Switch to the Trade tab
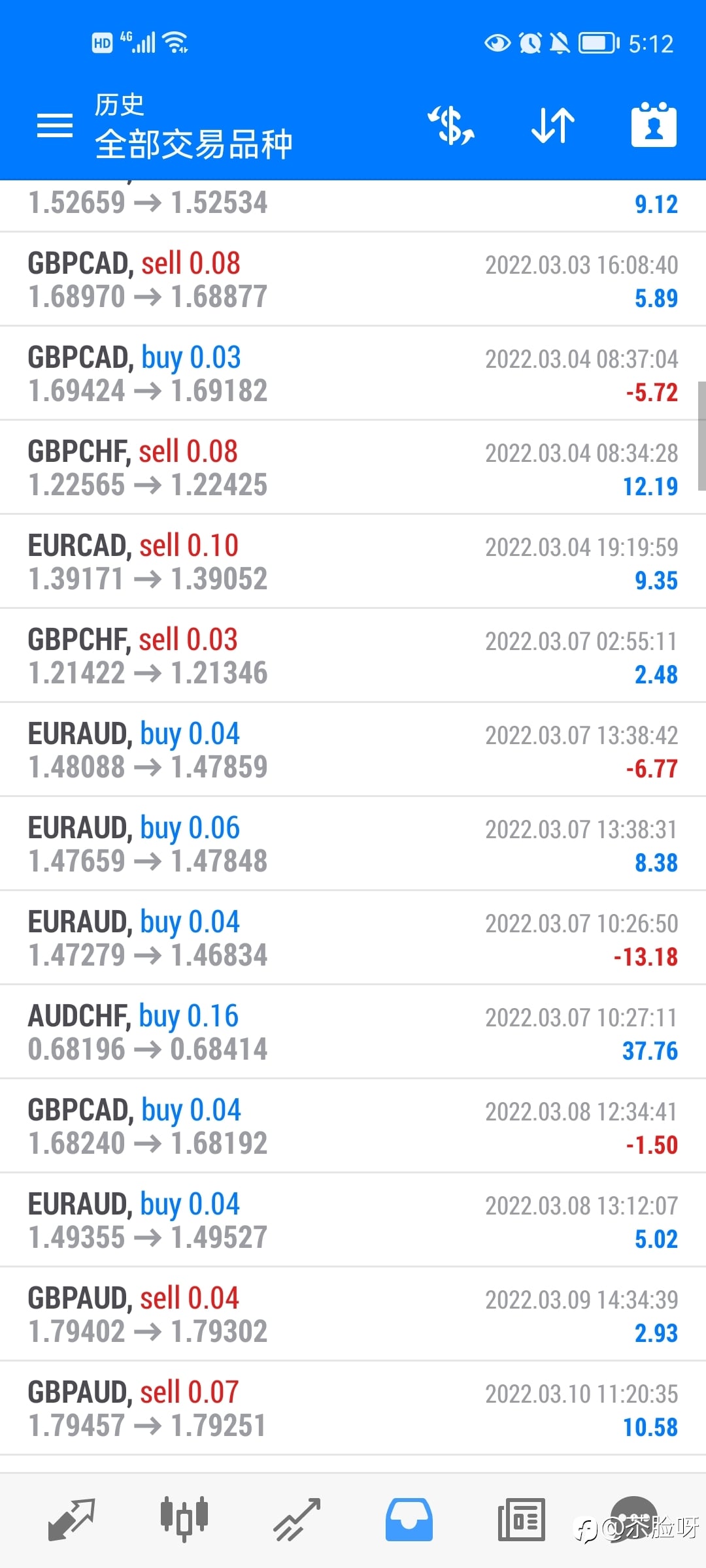 [297, 1520]
